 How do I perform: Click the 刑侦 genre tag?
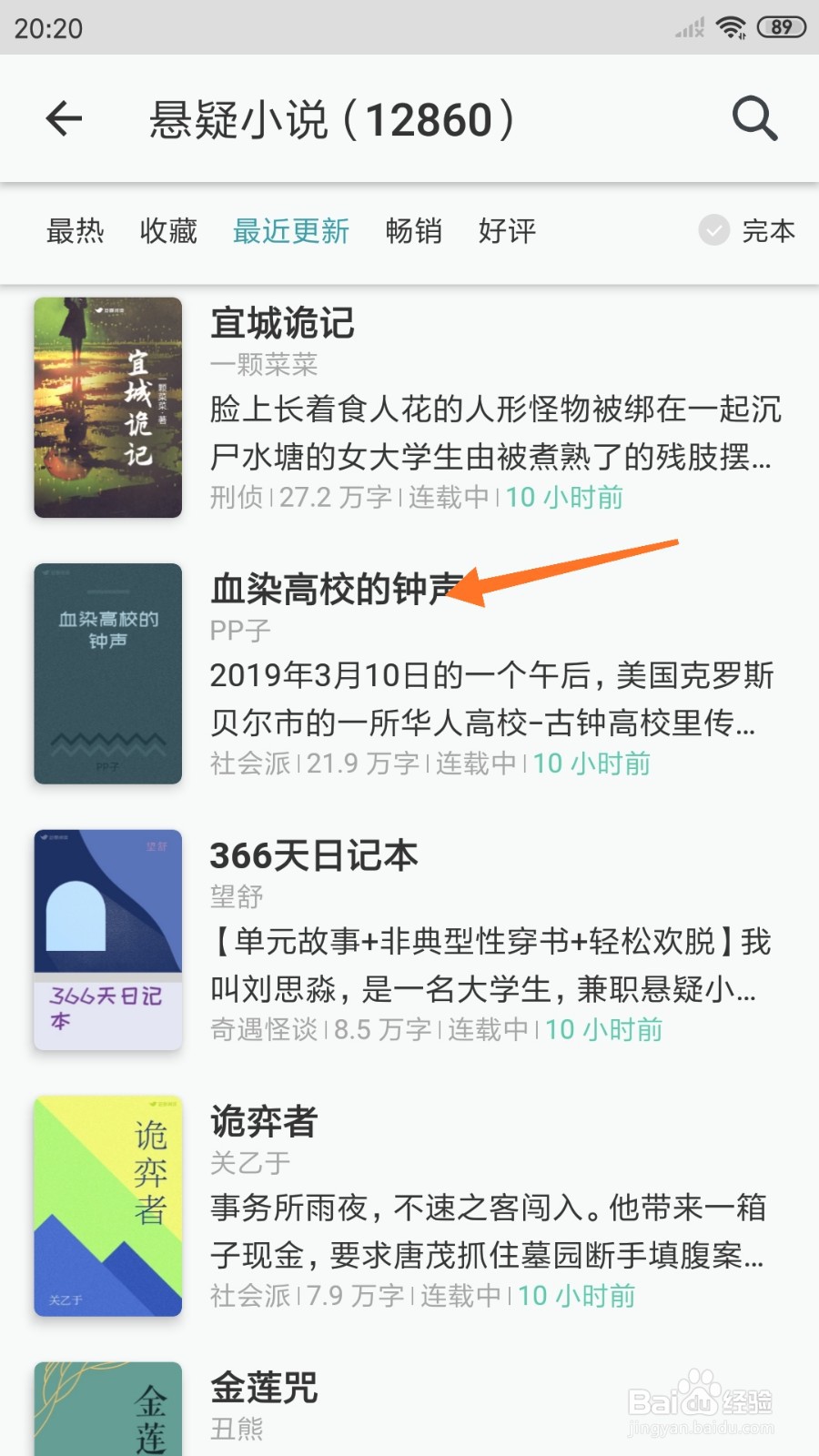tap(235, 498)
